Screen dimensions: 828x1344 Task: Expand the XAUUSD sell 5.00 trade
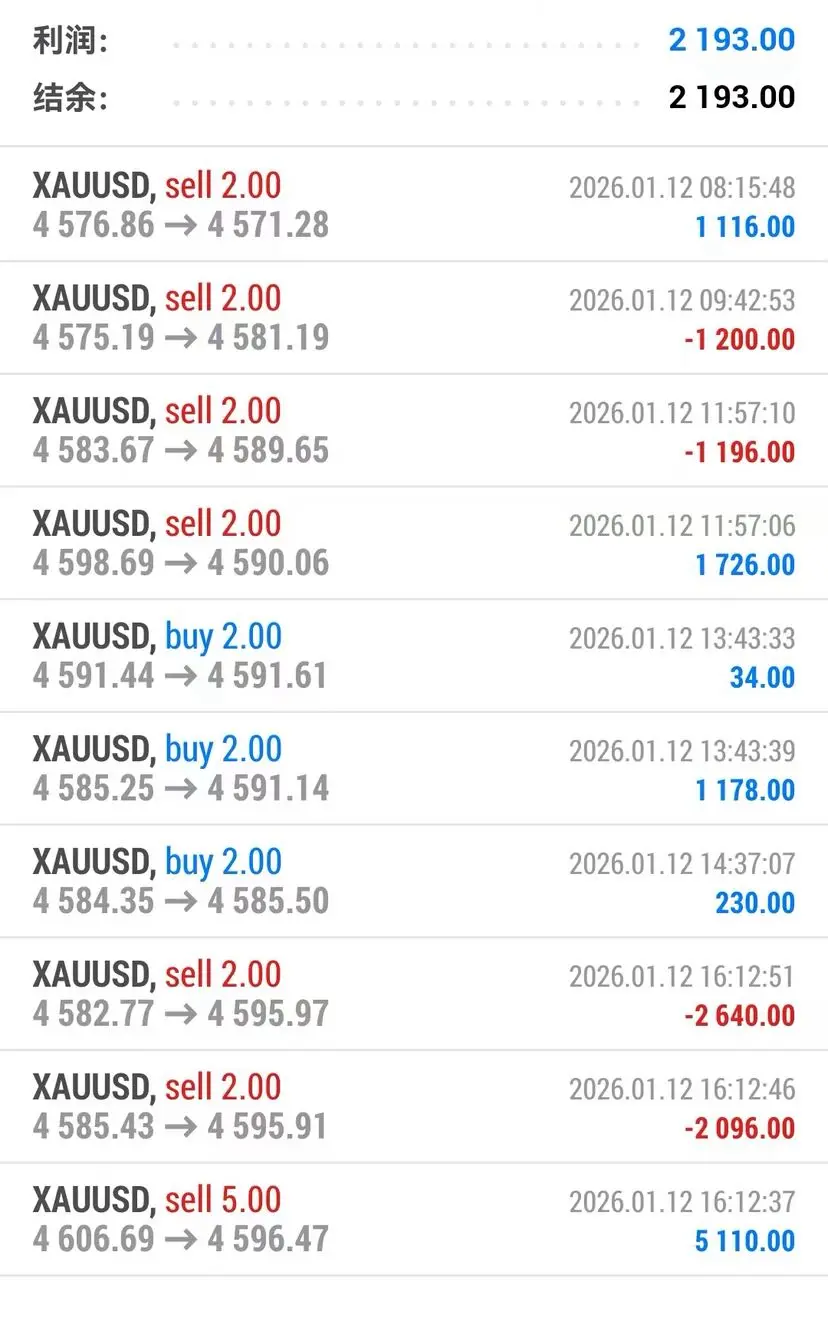click(414, 1221)
